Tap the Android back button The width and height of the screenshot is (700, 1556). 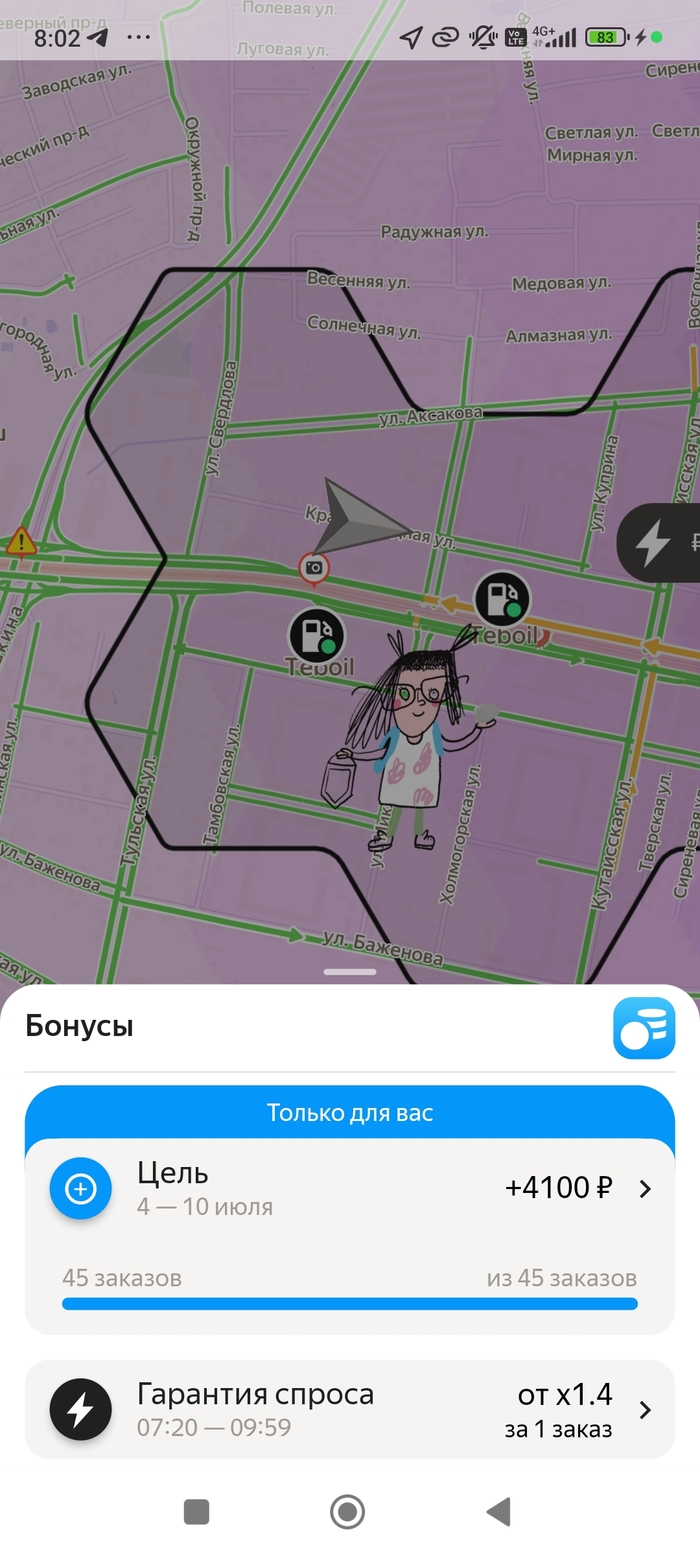[x=497, y=1511]
